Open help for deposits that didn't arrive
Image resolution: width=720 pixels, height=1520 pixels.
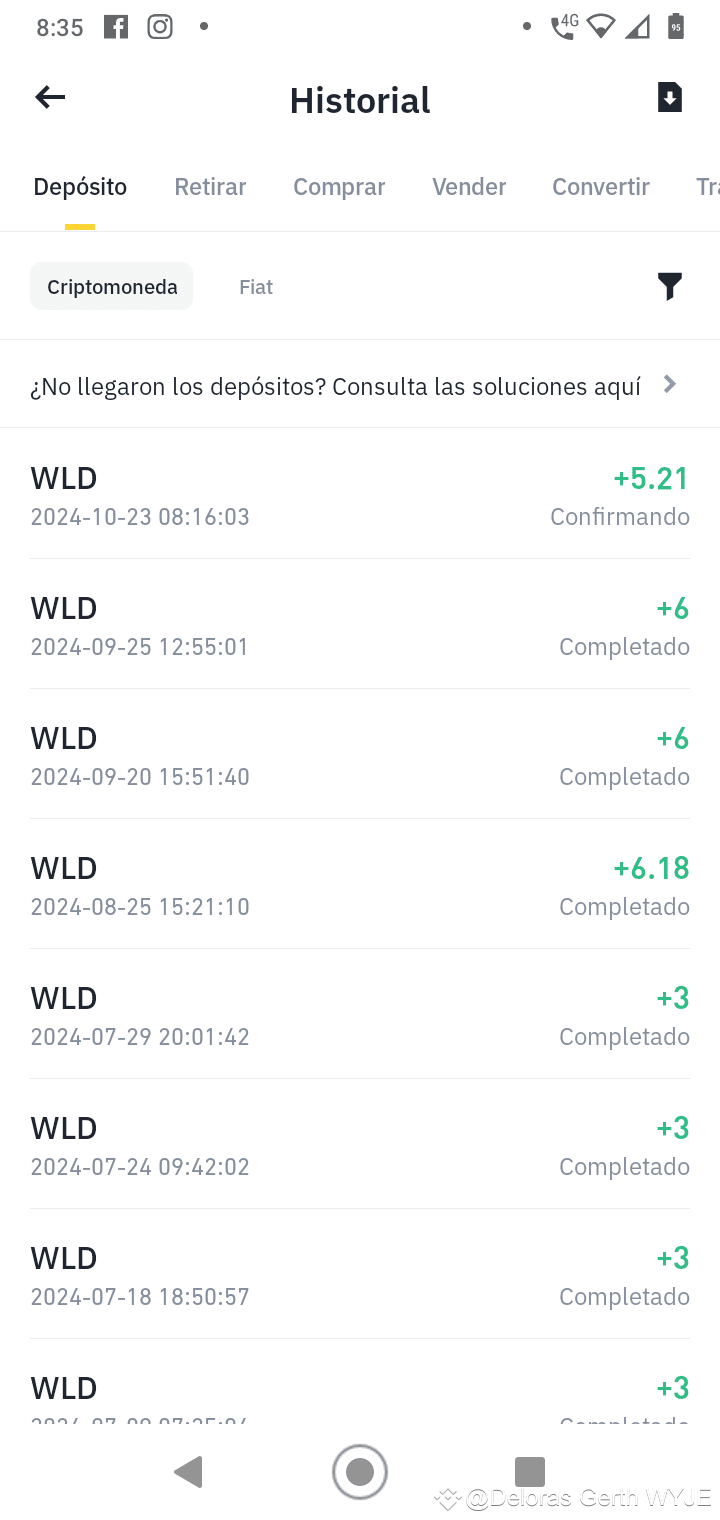coord(360,386)
